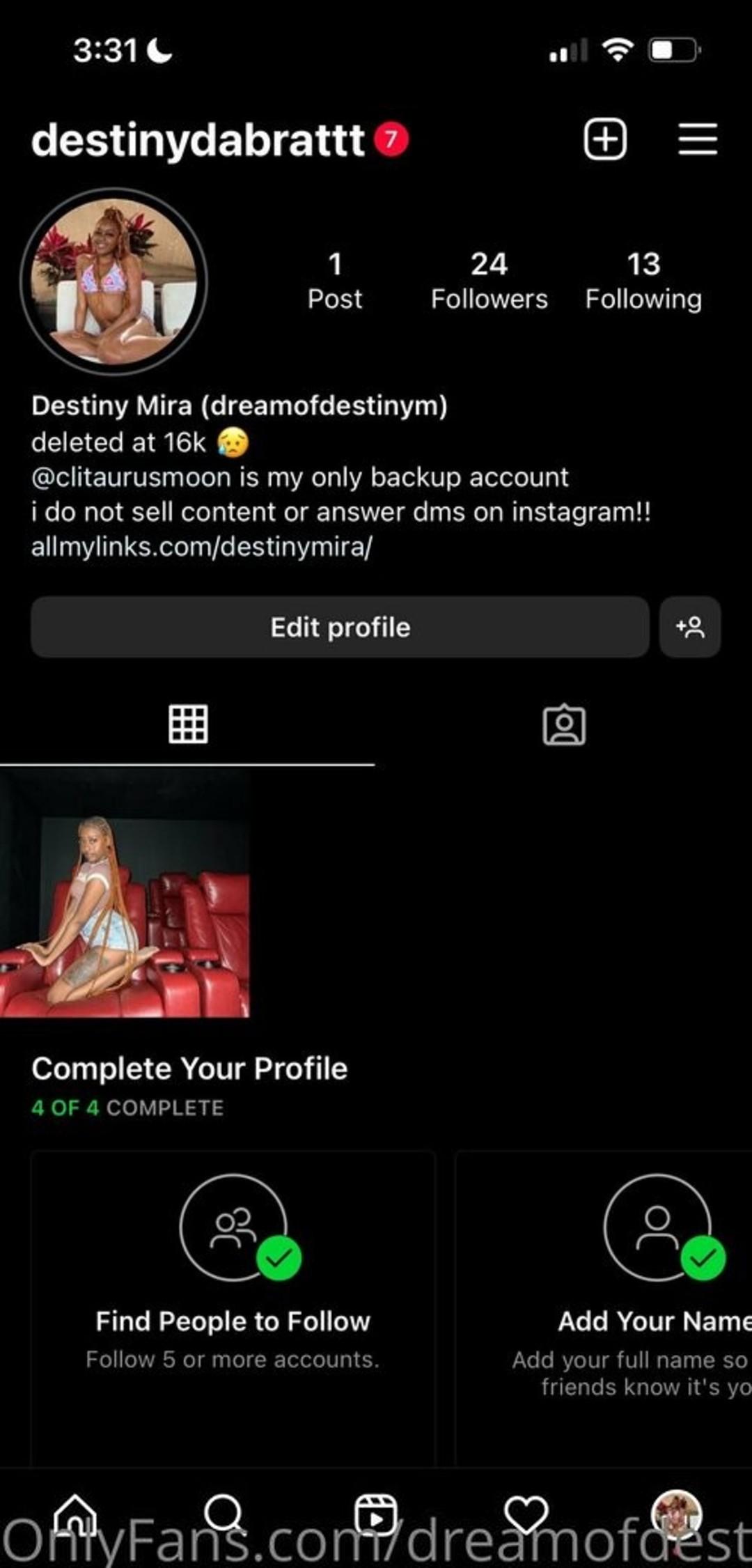Tap the profile avatar tab in bottom bar

click(x=676, y=1514)
